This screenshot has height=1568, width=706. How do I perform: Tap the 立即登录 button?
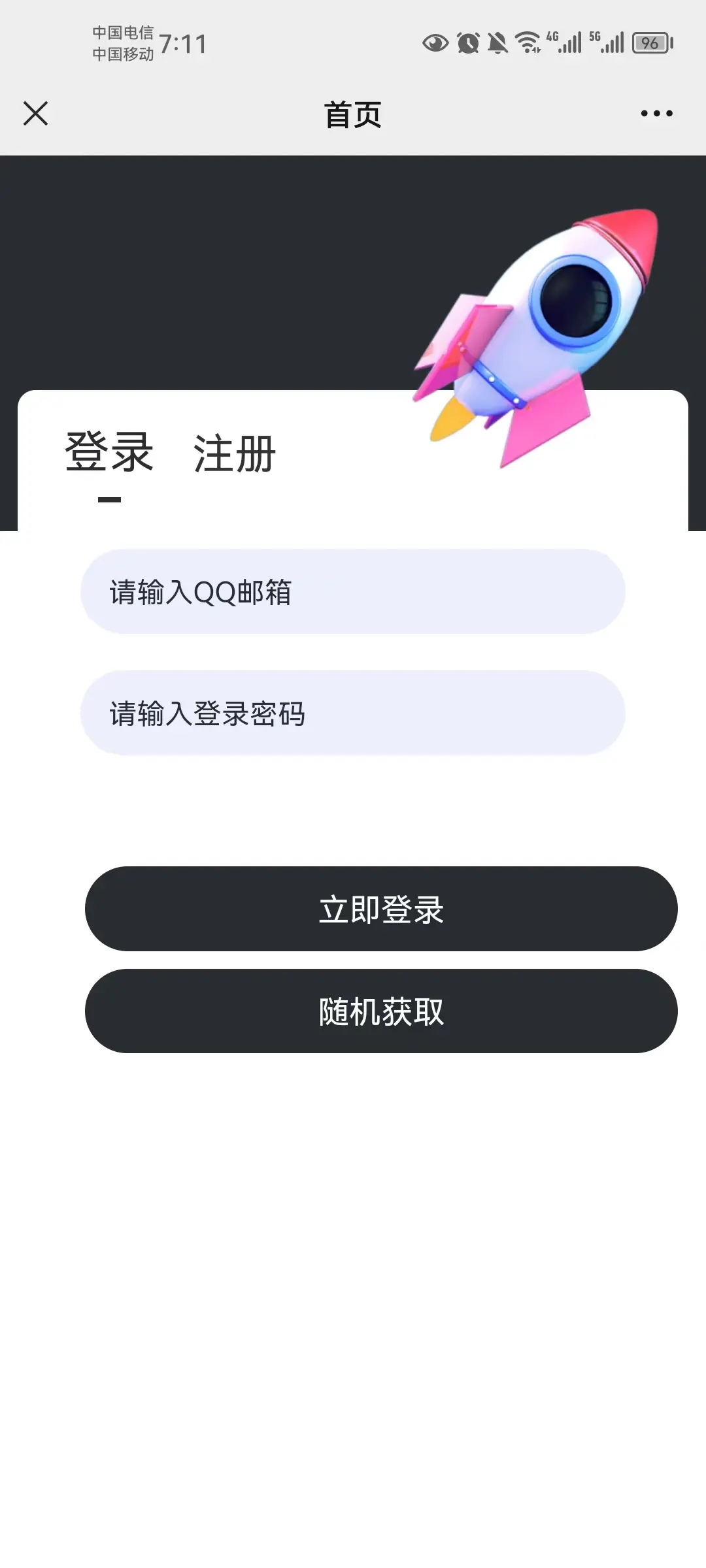(381, 909)
